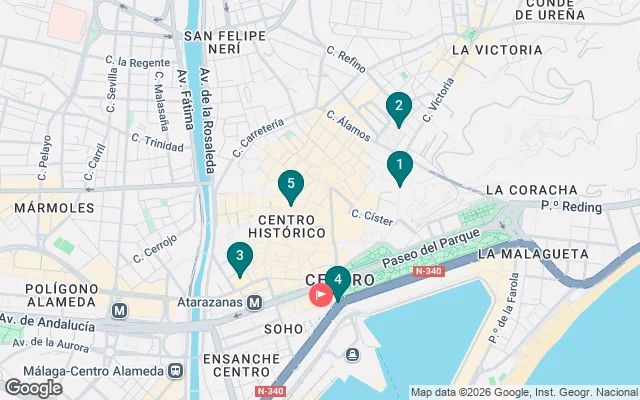This screenshot has width=640, height=400.
Task: Tap the red flag marker
Action: tap(321, 295)
